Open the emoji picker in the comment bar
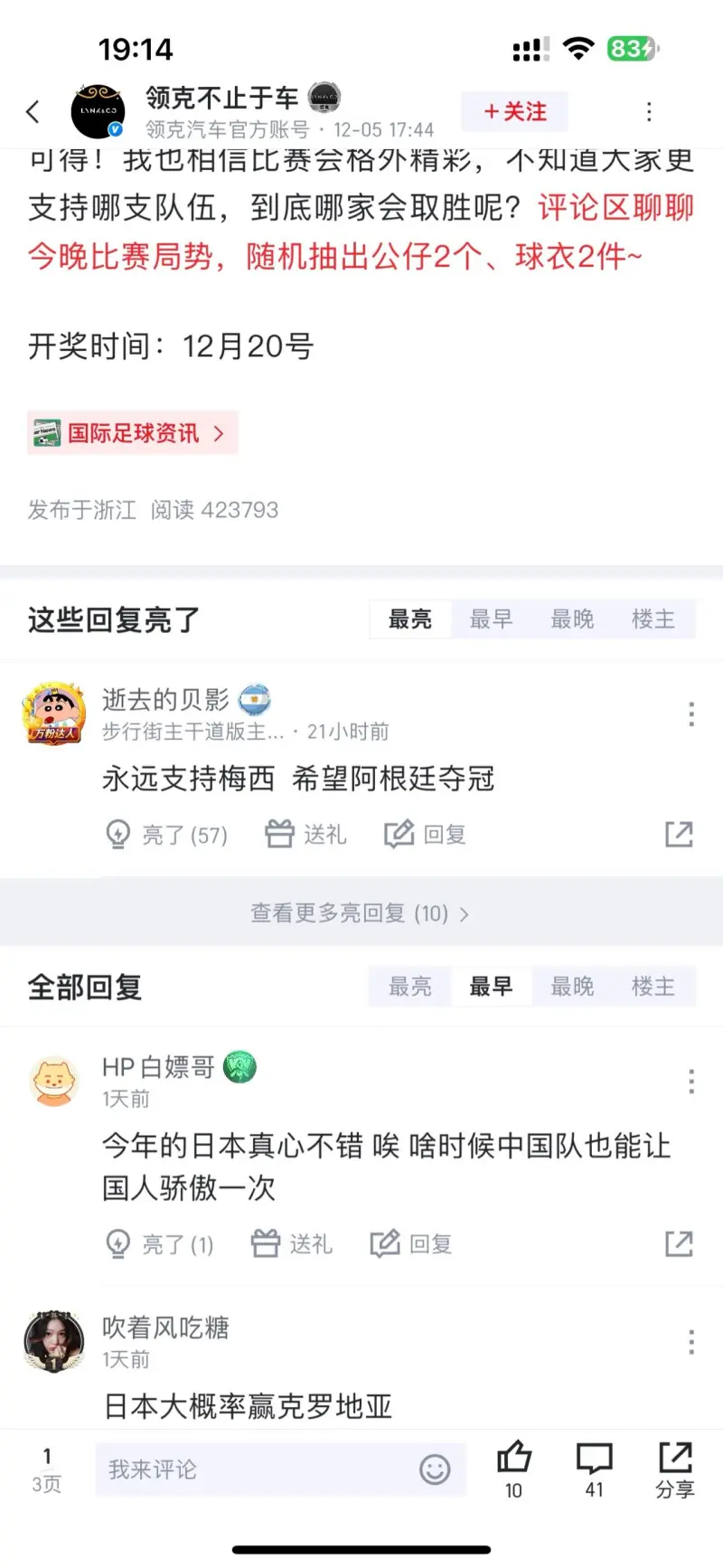 (435, 1469)
